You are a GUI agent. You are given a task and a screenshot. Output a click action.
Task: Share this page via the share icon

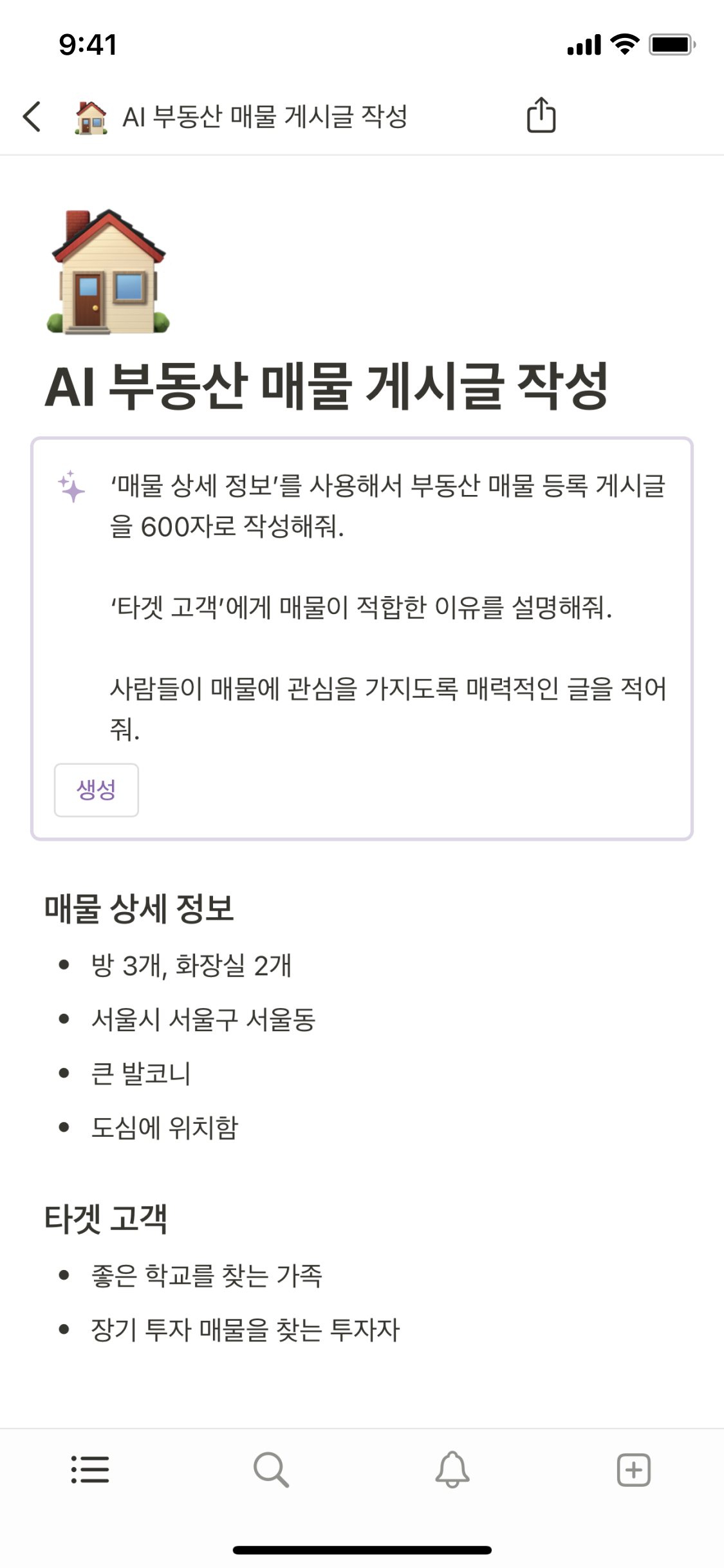541,115
